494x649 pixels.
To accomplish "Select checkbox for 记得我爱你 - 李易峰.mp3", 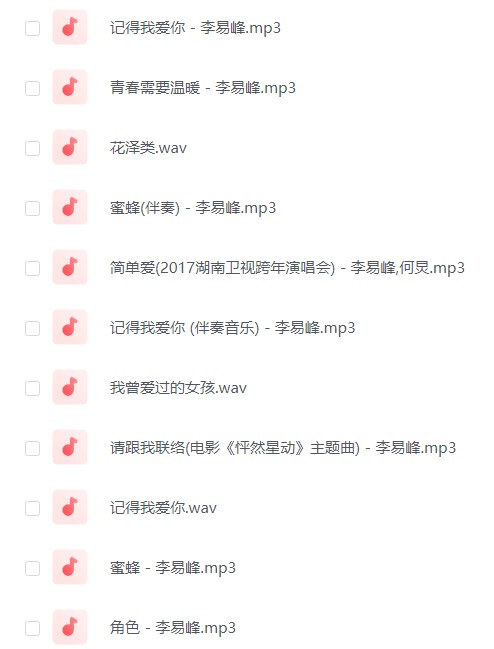I will (x=32, y=29).
